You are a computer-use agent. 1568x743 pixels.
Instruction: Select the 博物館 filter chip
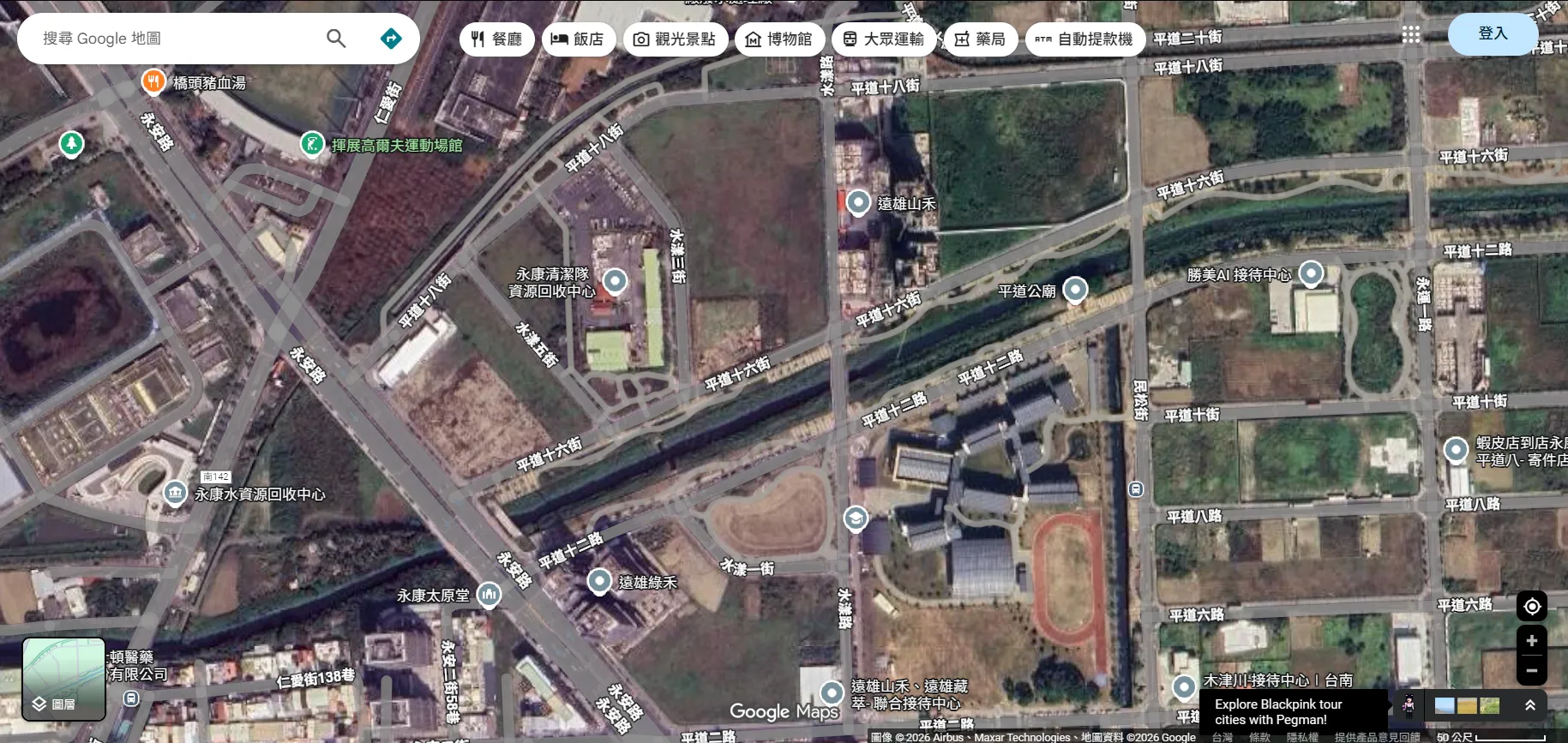(x=778, y=39)
